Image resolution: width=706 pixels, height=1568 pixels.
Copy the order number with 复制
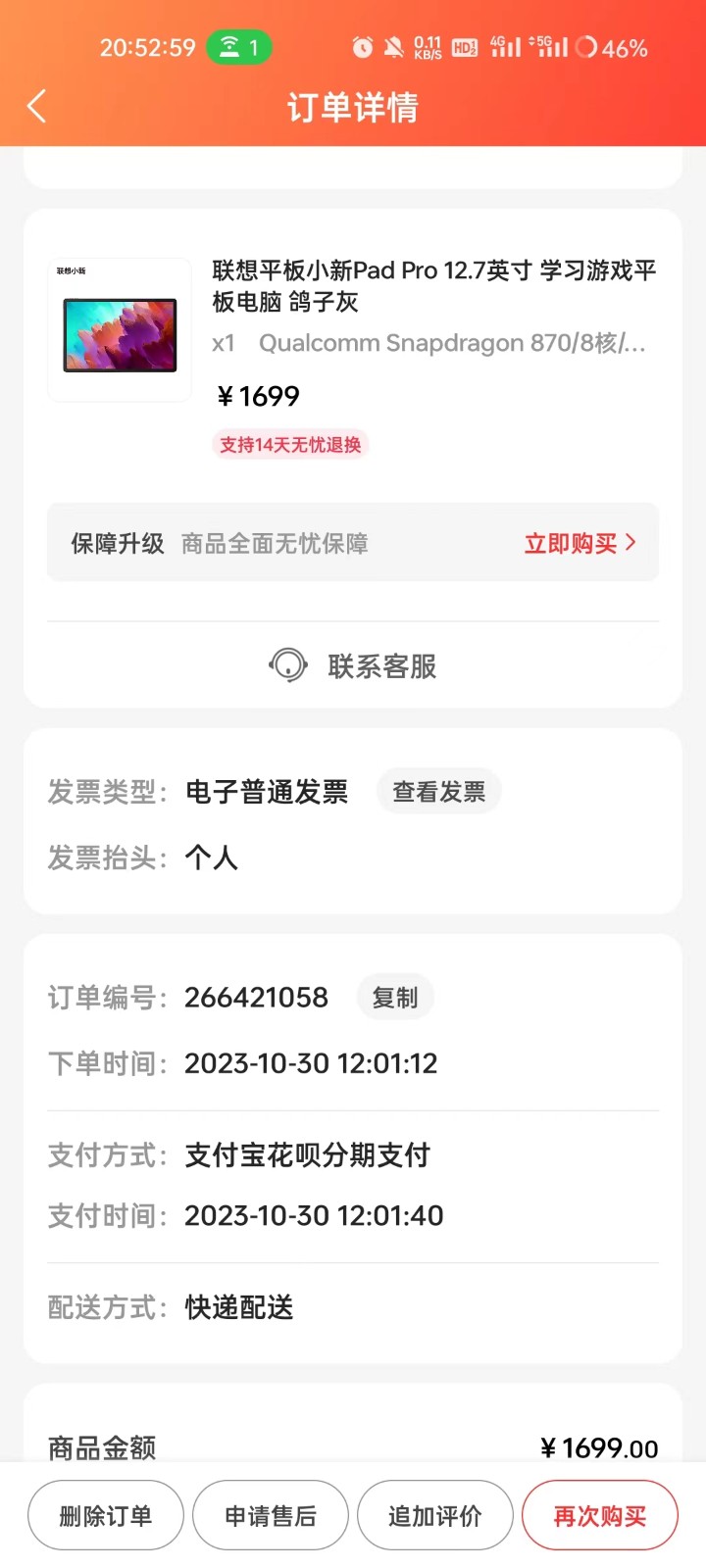(x=394, y=998)
